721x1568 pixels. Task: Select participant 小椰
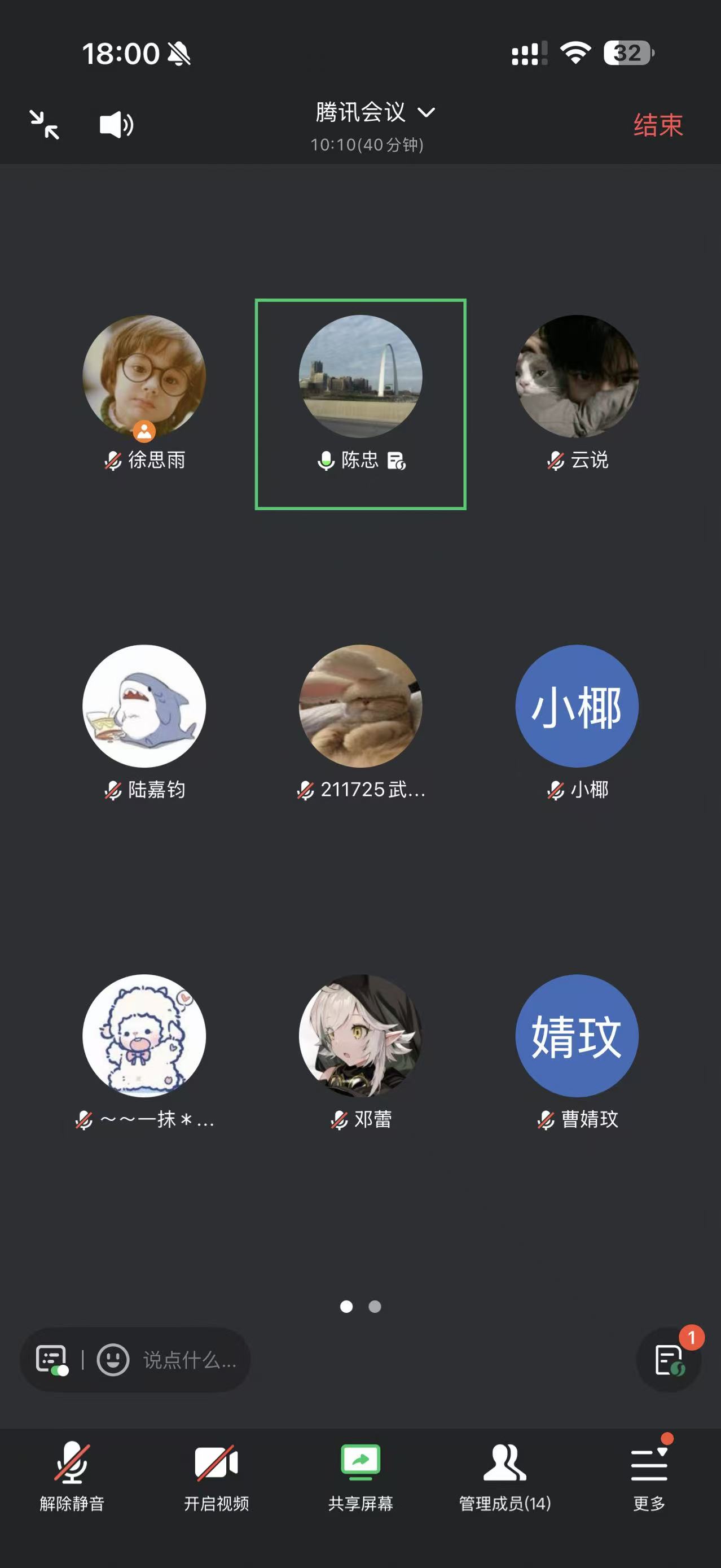pyautogui.click(x=577, y=706)
